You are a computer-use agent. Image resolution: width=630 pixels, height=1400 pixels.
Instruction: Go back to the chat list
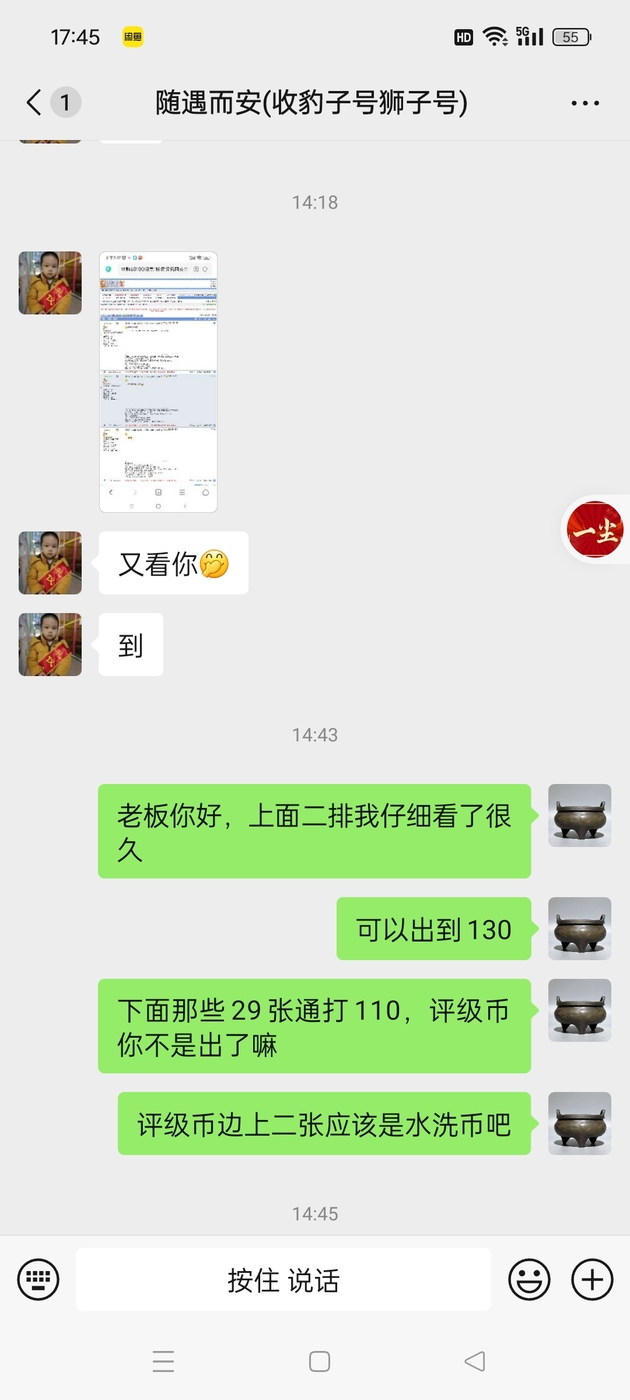pos(35,102)
